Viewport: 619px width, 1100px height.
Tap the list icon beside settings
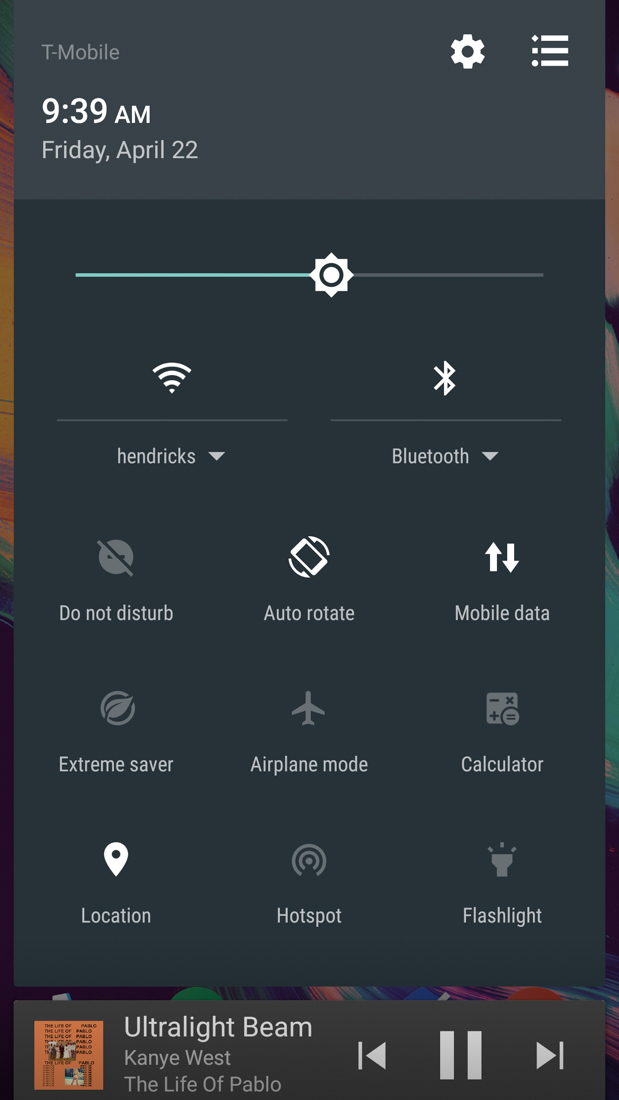point(550,52)
